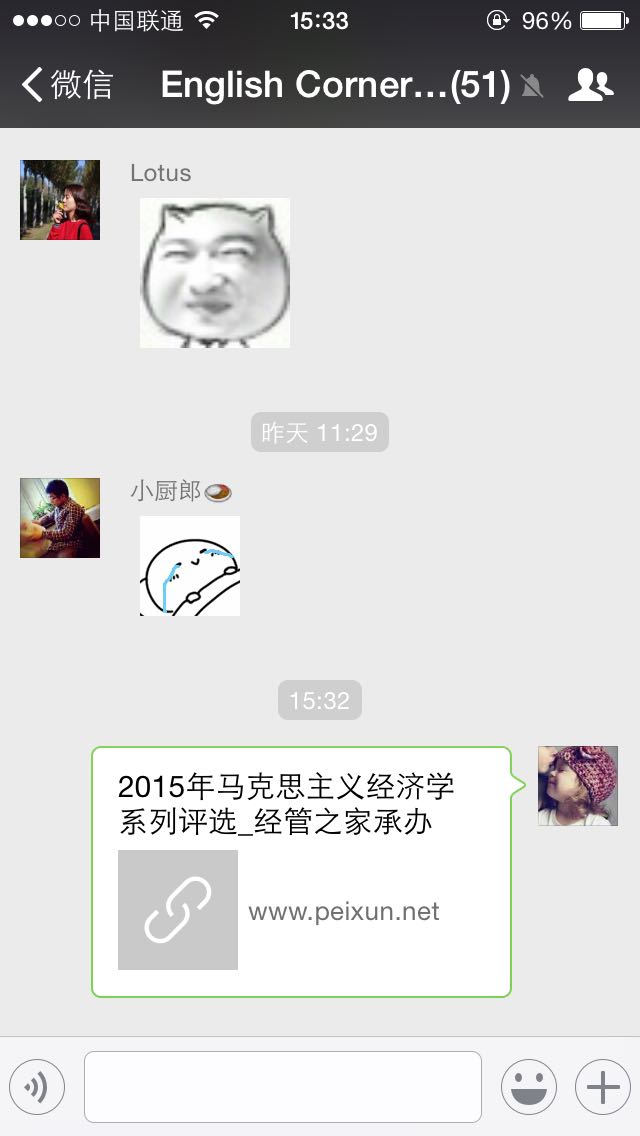Viewport: 640px width, 1136px height.
Task: Tap your own avatar beside the link
Action: pos(578,785)
